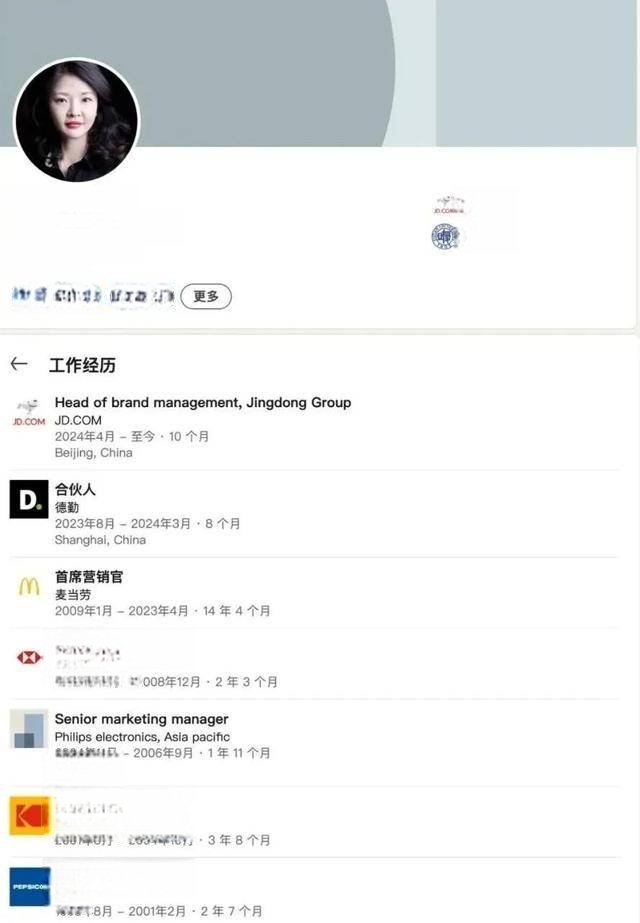Open the JD.COM brand management position
The image size is (640, 923).
(x=202, y=403)
